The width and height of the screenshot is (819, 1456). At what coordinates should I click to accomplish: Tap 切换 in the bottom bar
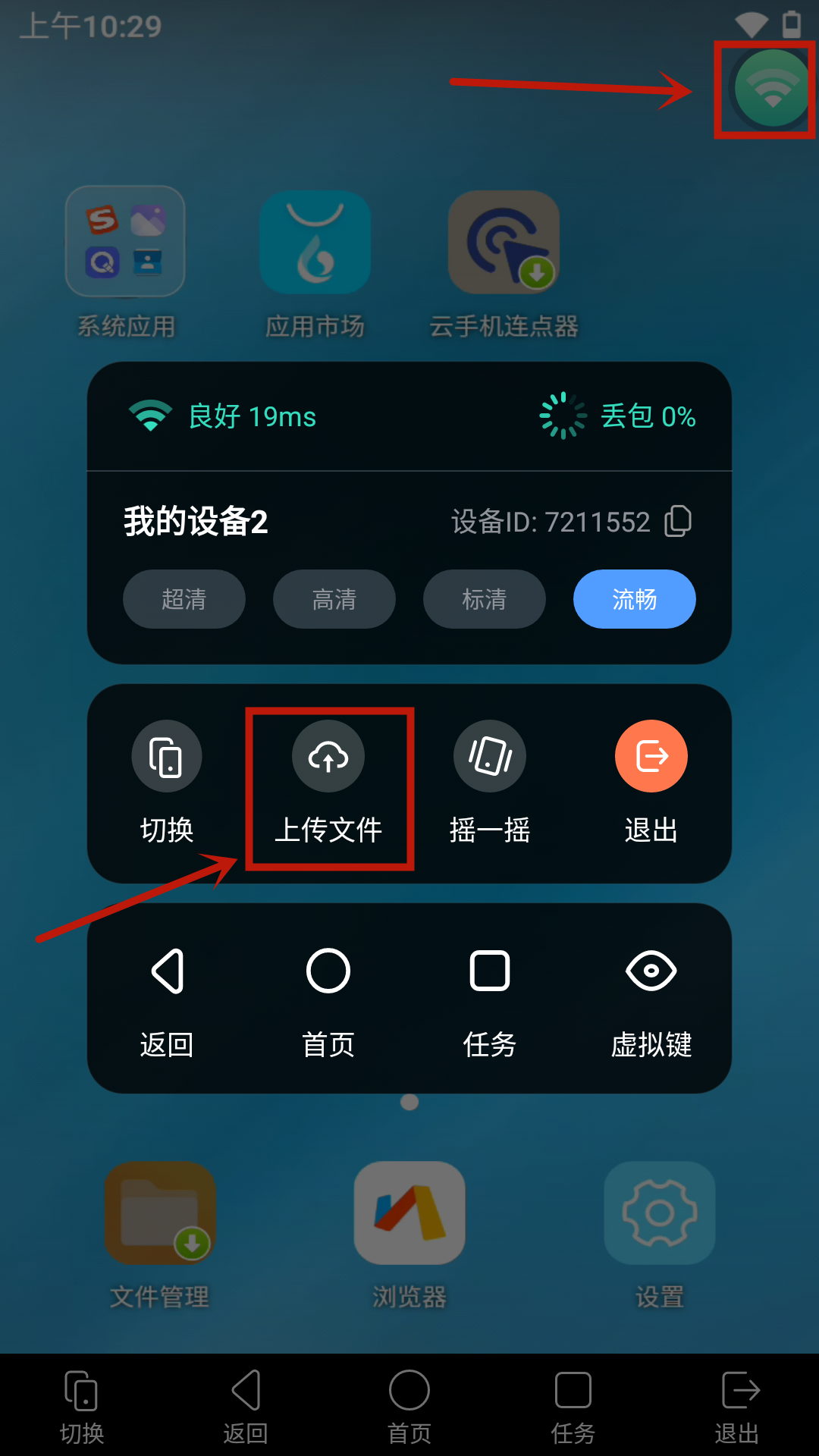pyautogui.click(x=82, y=1404)
